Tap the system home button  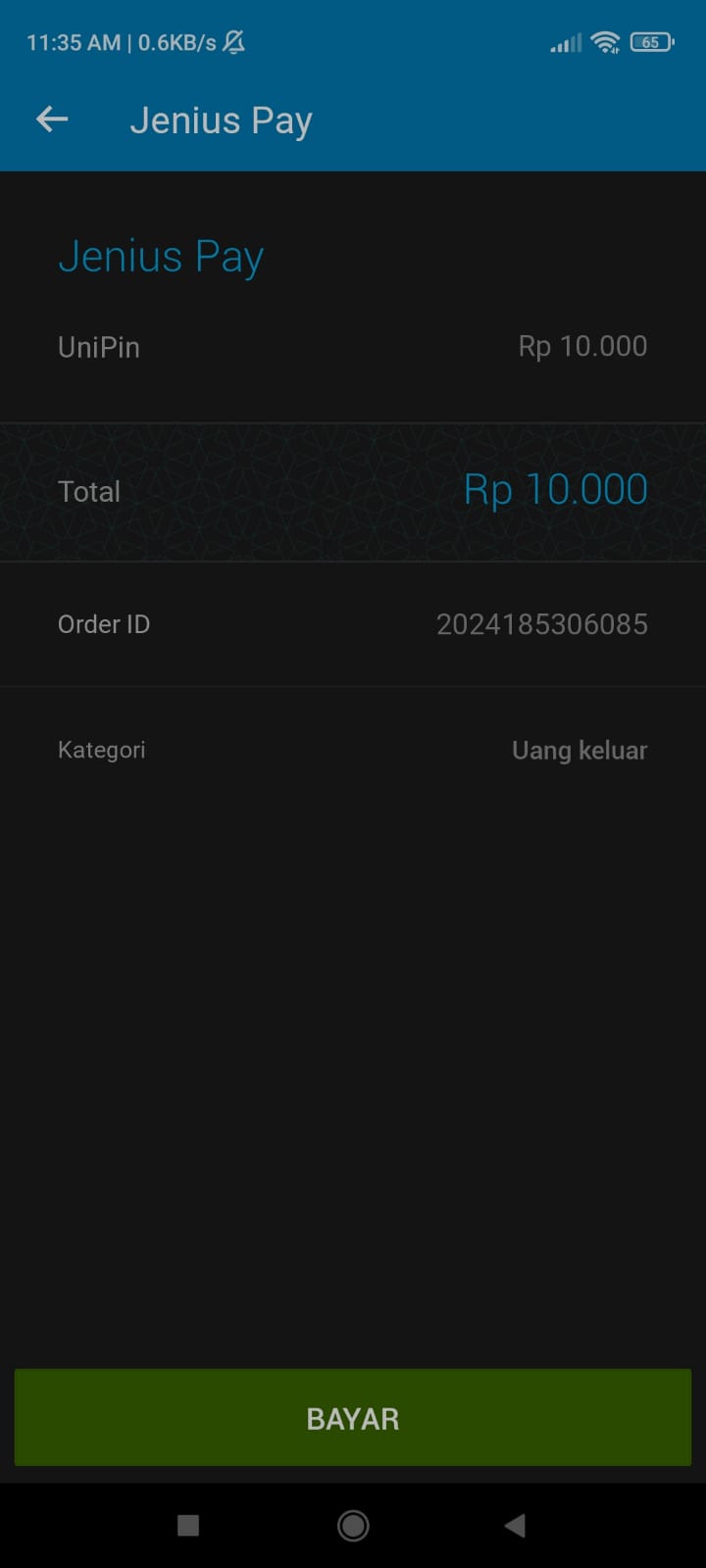[x=353, y=1525]
